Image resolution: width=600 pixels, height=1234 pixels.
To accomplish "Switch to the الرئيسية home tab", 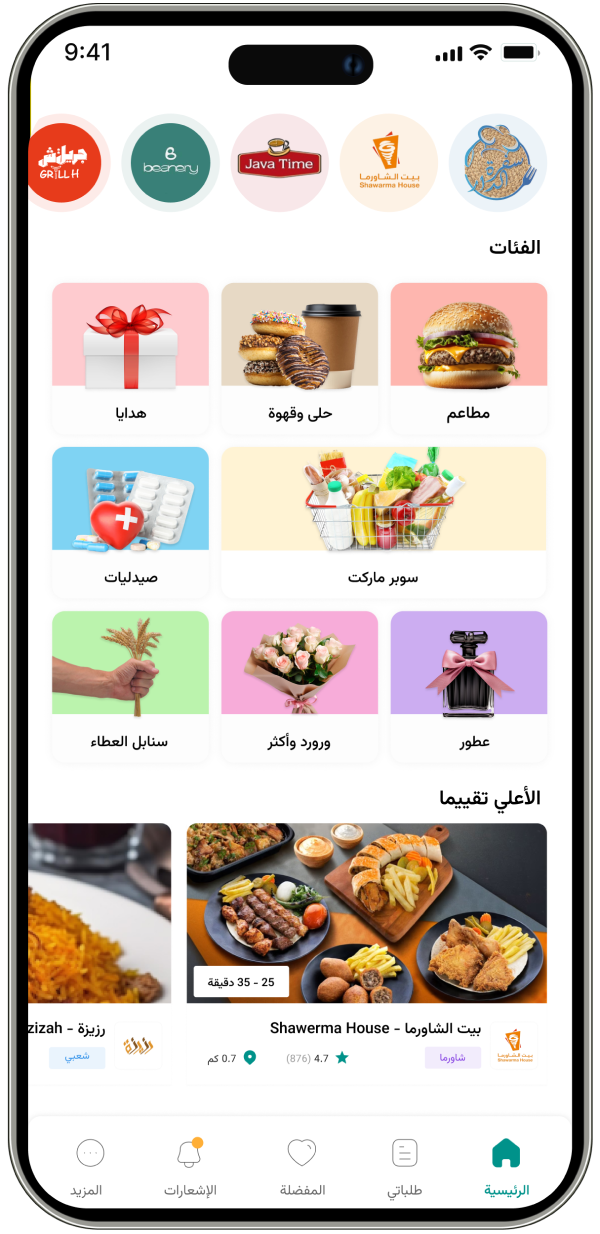I will (506, 1168).
